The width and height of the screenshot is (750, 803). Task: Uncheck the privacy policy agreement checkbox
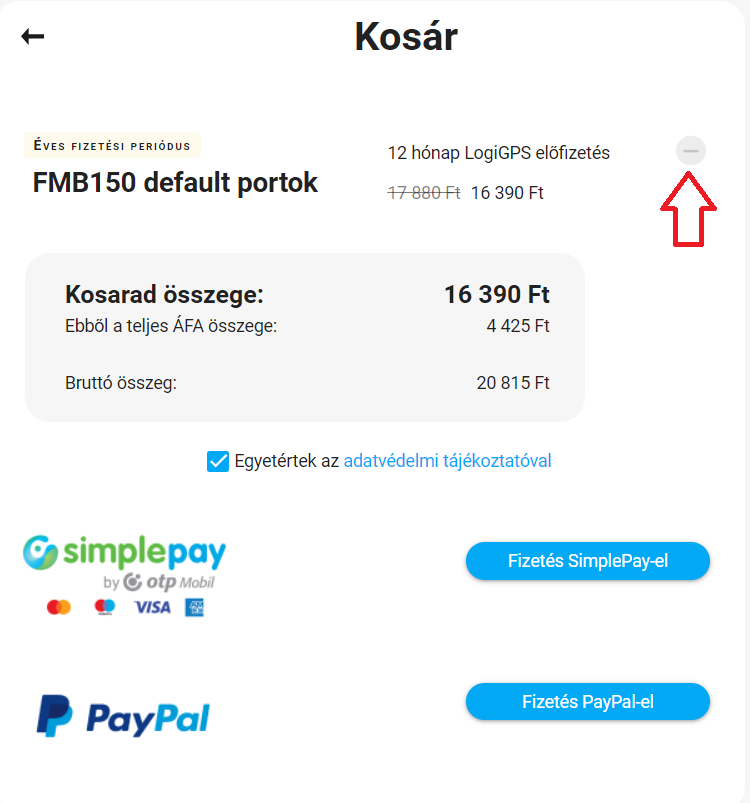click(x=218, y=461)
